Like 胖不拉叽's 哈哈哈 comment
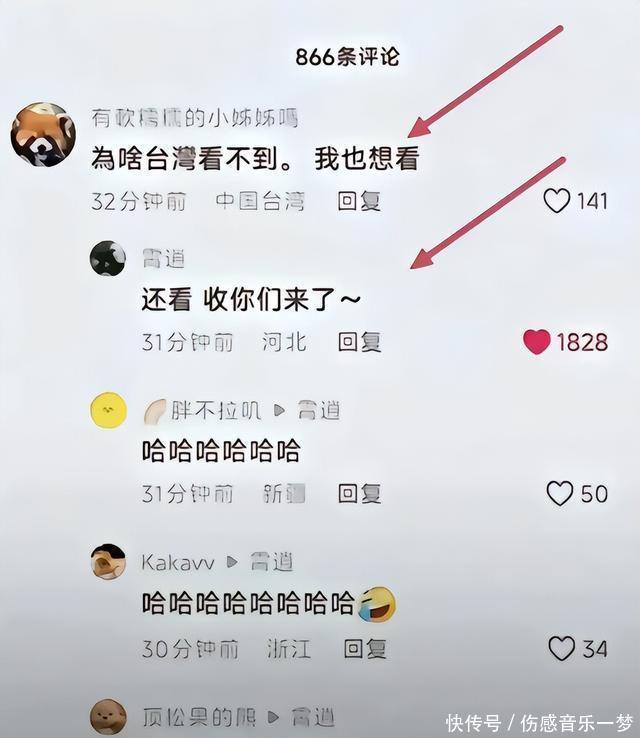Viewport: 640px width, 738px height. [560, 493]
